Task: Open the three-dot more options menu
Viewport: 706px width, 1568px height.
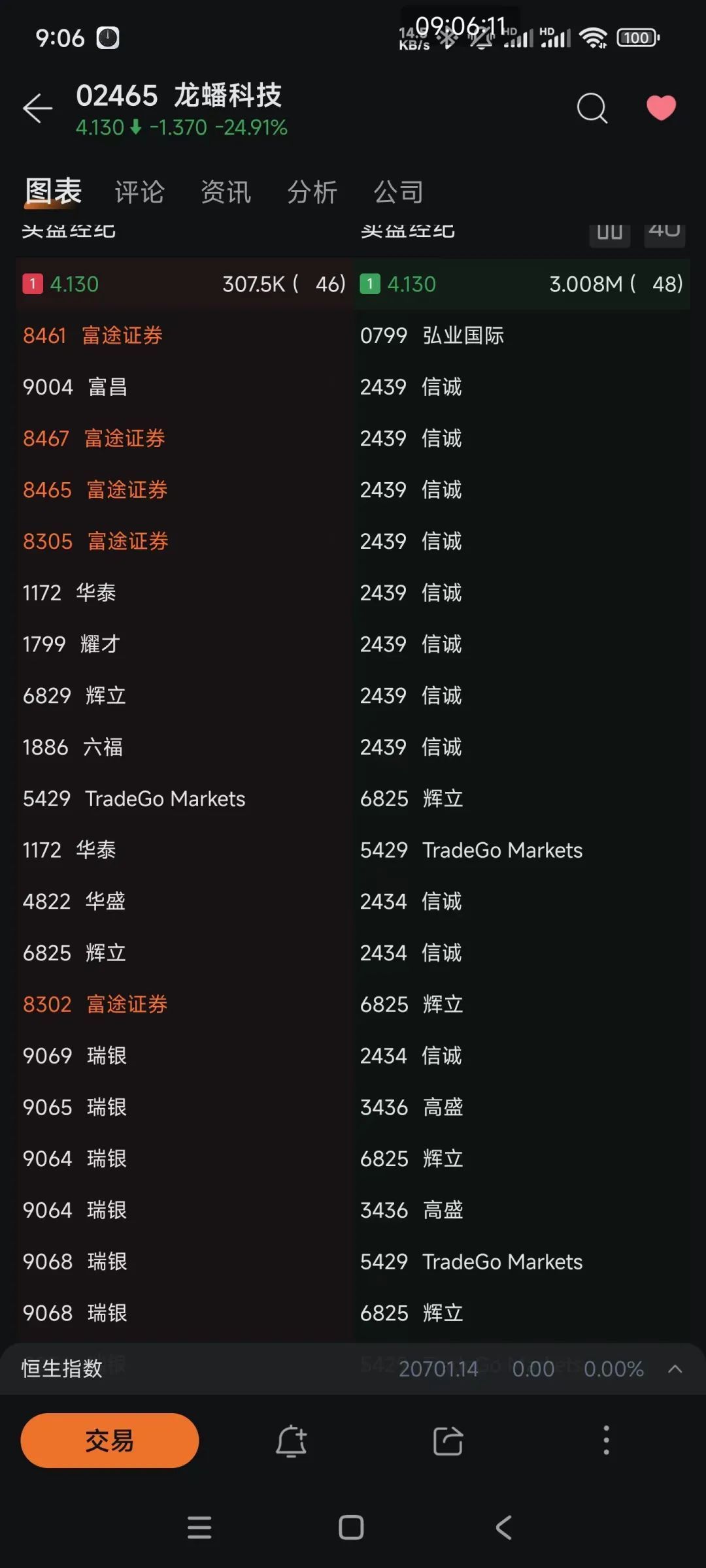Action: point(606,1441)
